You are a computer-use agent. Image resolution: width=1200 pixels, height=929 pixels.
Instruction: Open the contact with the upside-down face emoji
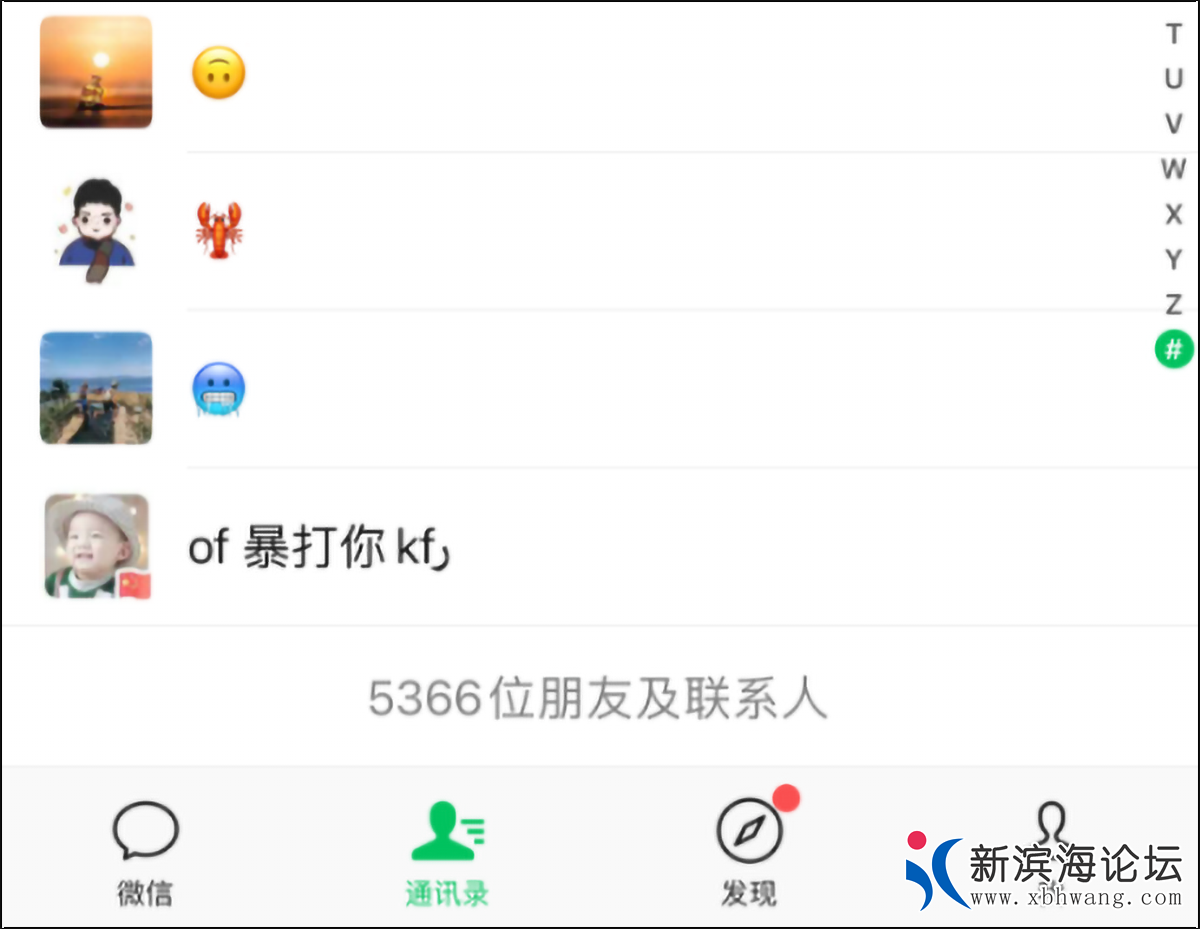(600, 75)
